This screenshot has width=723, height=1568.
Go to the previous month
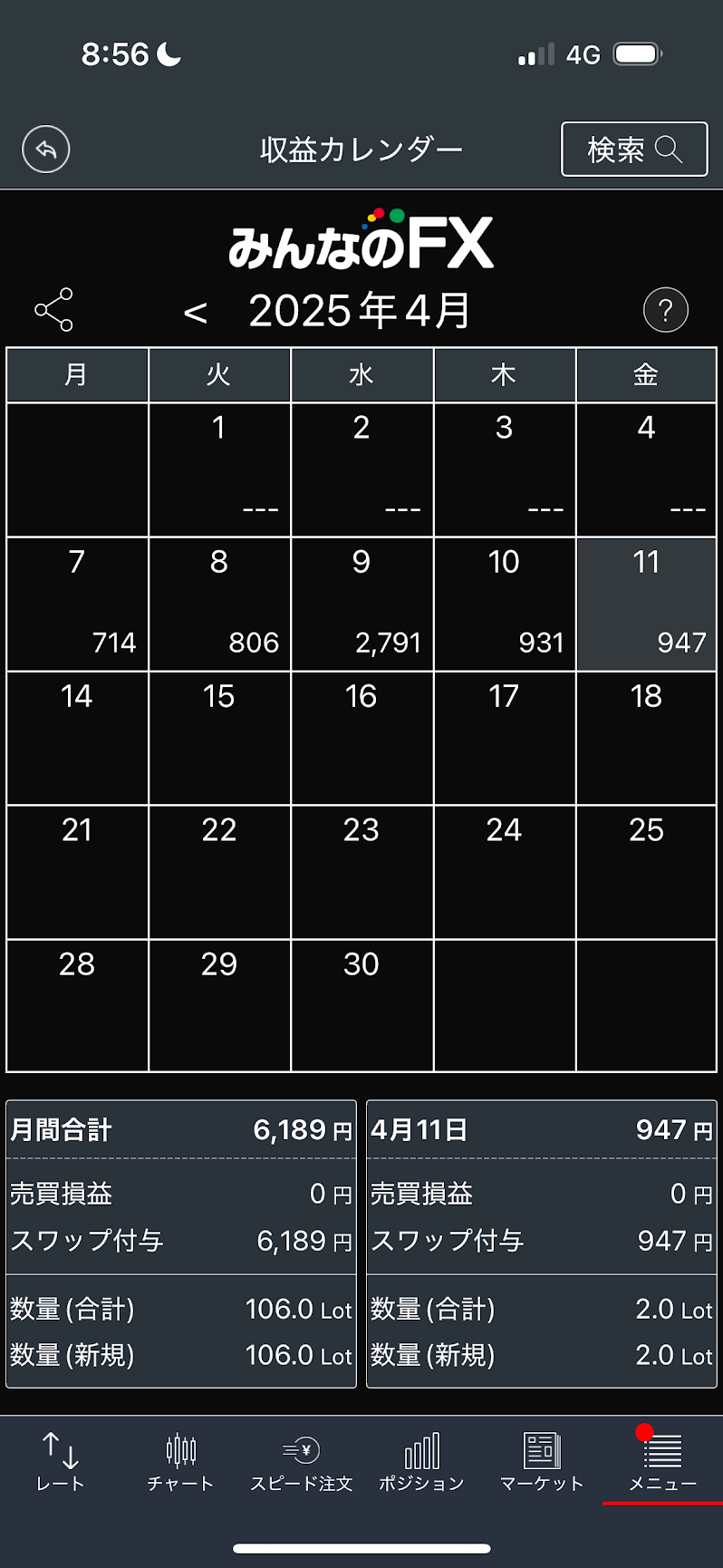pyautogui.click(x=195, y=314)
